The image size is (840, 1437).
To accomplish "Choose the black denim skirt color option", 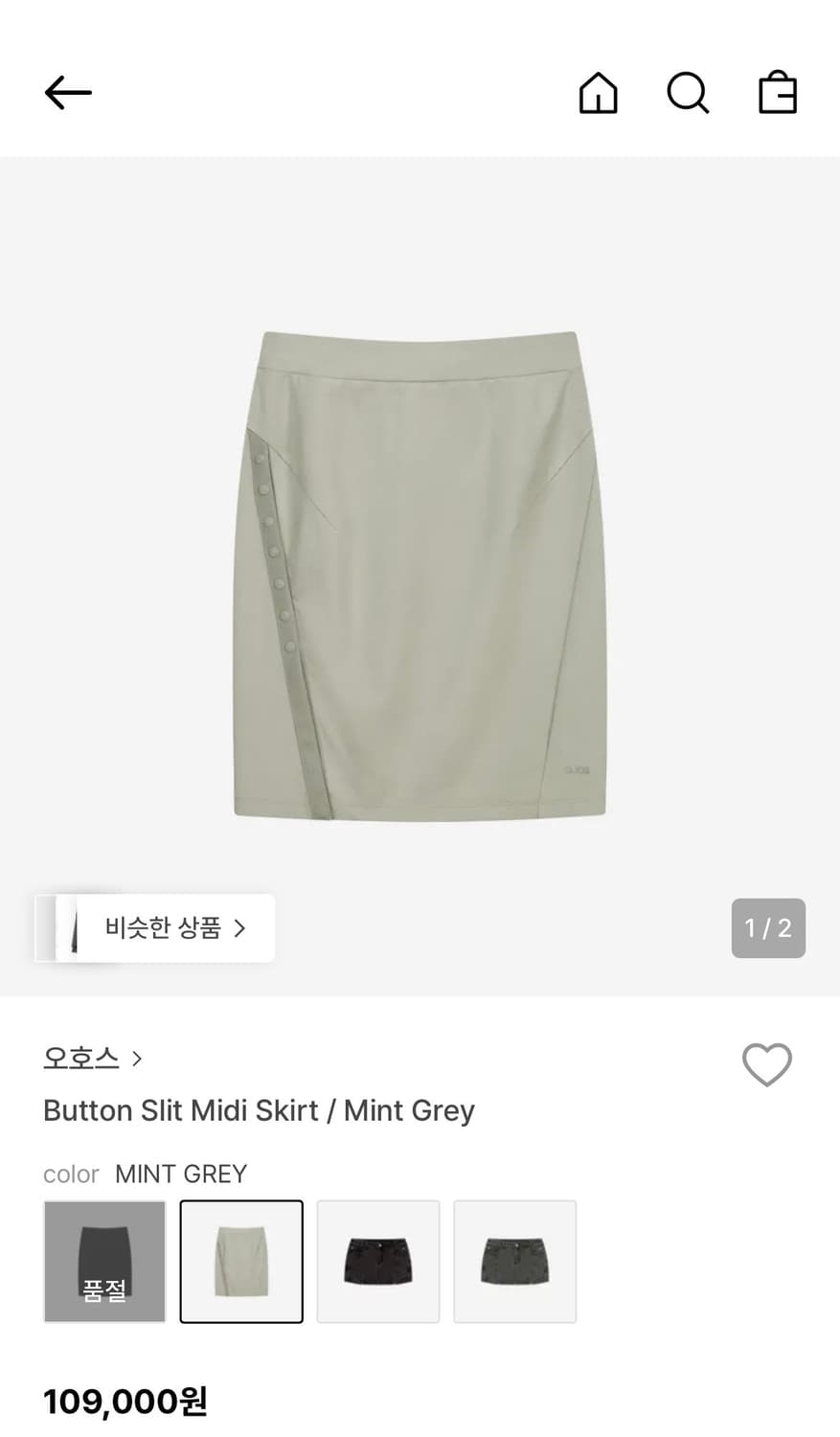I will [377, 1261].
